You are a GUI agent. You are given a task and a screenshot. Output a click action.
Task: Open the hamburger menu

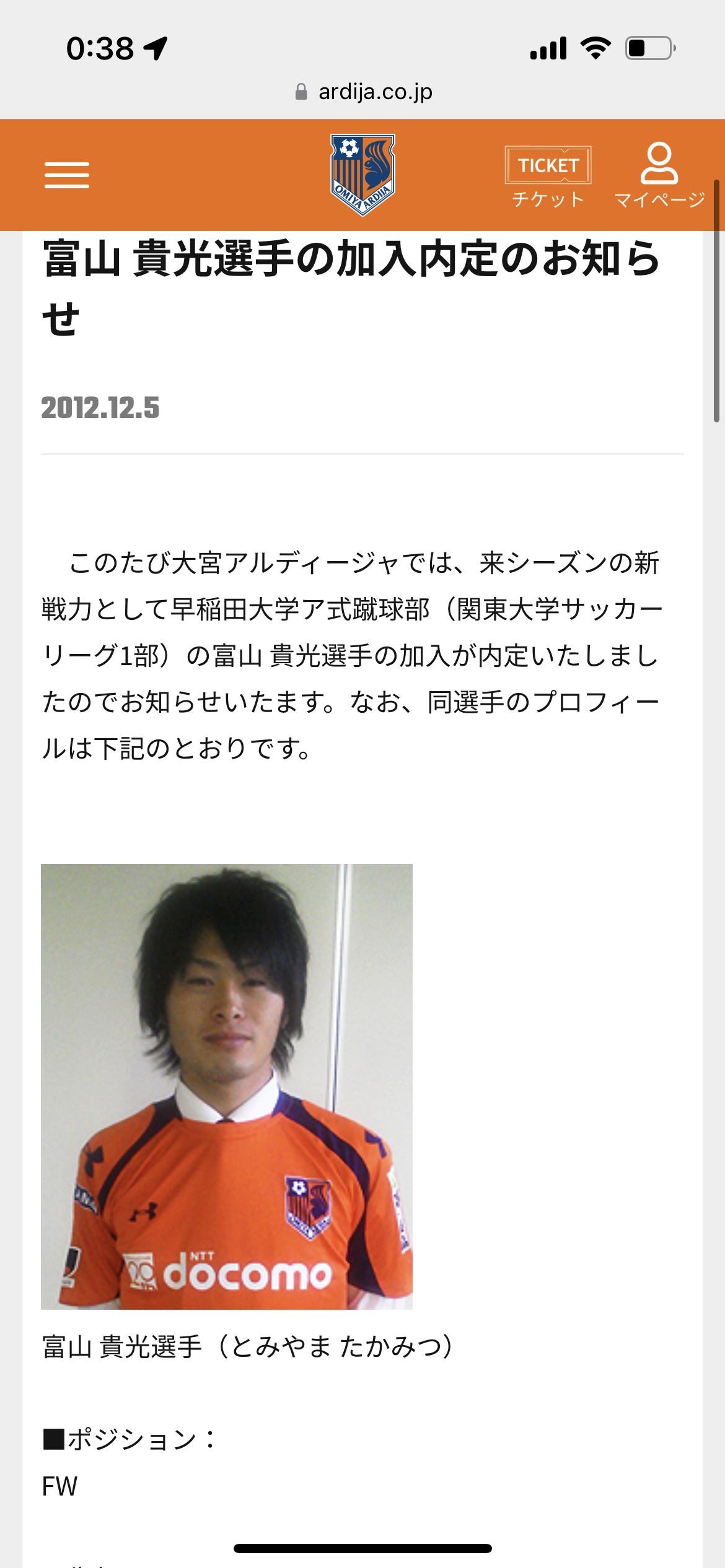(x=67, y=175)
